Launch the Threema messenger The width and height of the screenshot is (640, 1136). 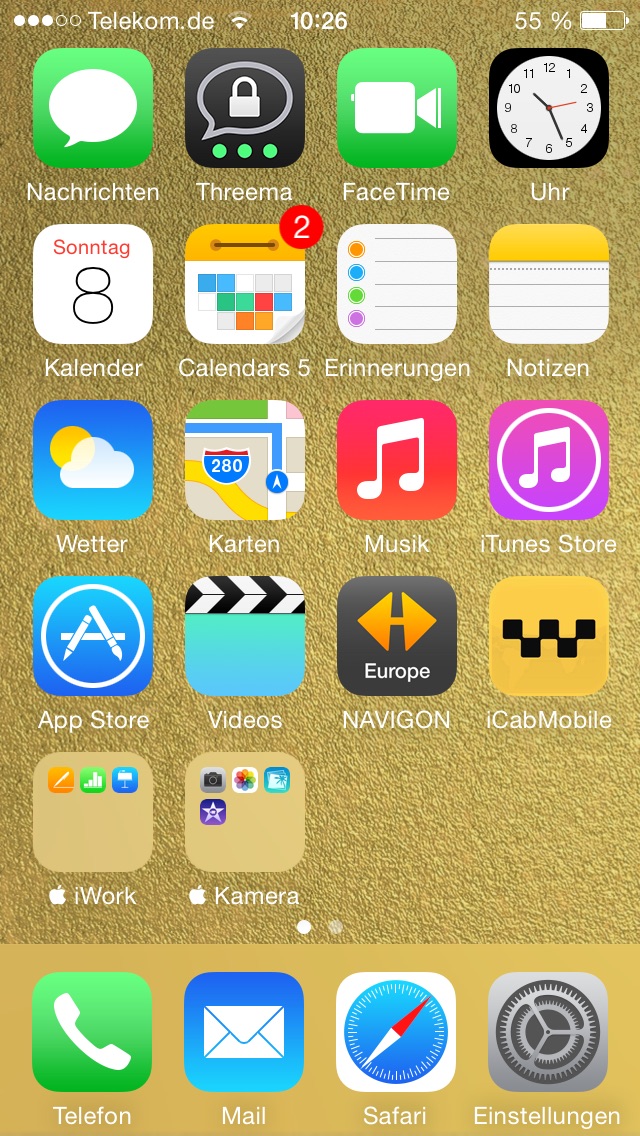click(245, 108)
